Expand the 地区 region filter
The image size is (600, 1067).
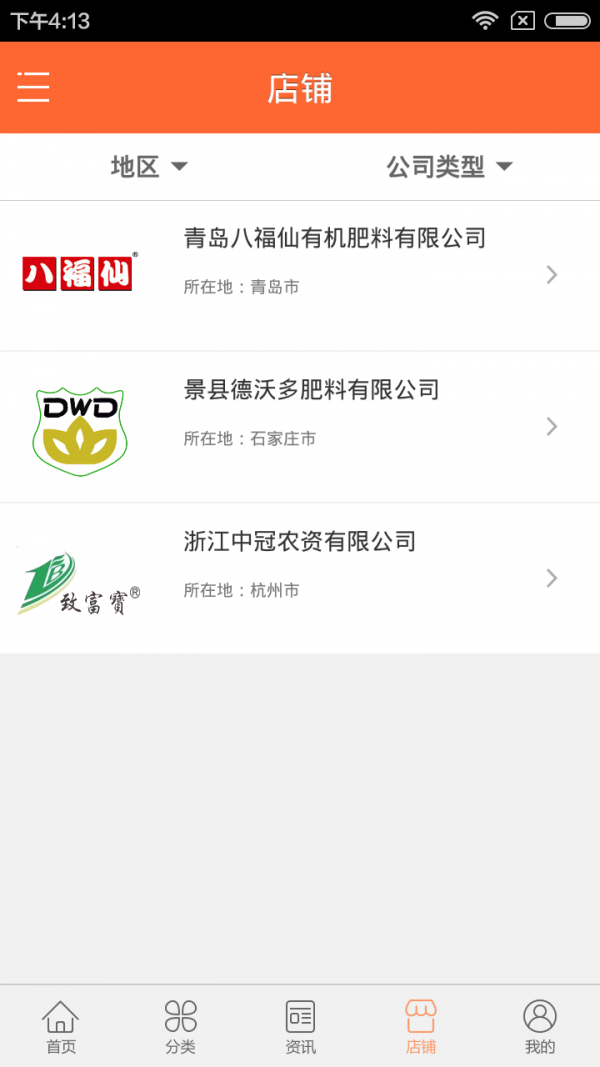pos(149,167)
